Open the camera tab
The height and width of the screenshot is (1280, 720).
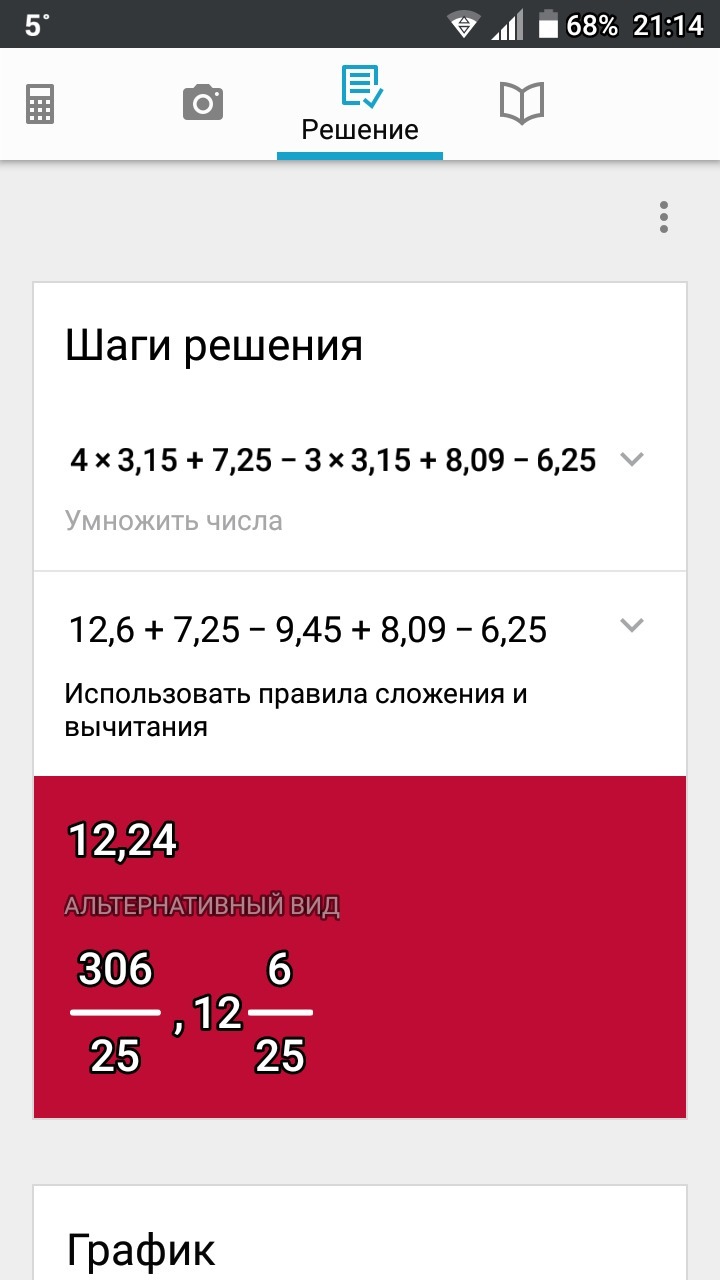click(203, 103)
